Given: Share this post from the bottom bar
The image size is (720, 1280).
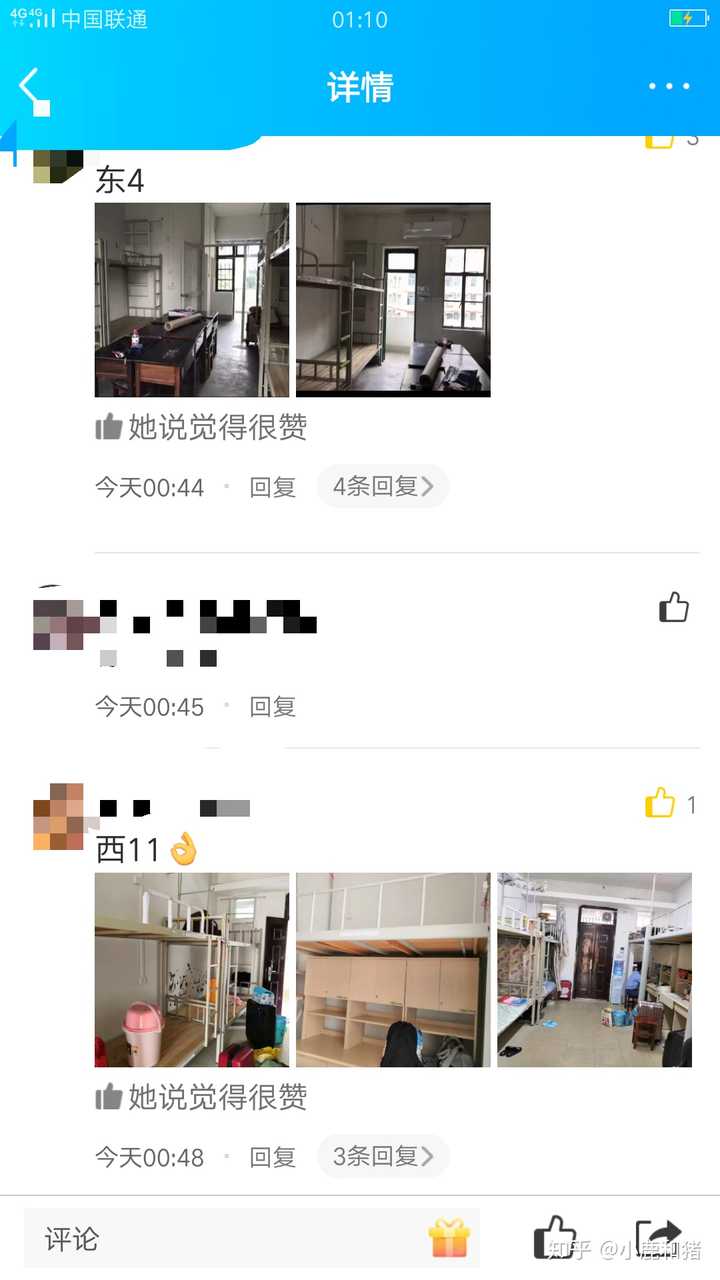Looking at the screenshot, I should 659,1237.
